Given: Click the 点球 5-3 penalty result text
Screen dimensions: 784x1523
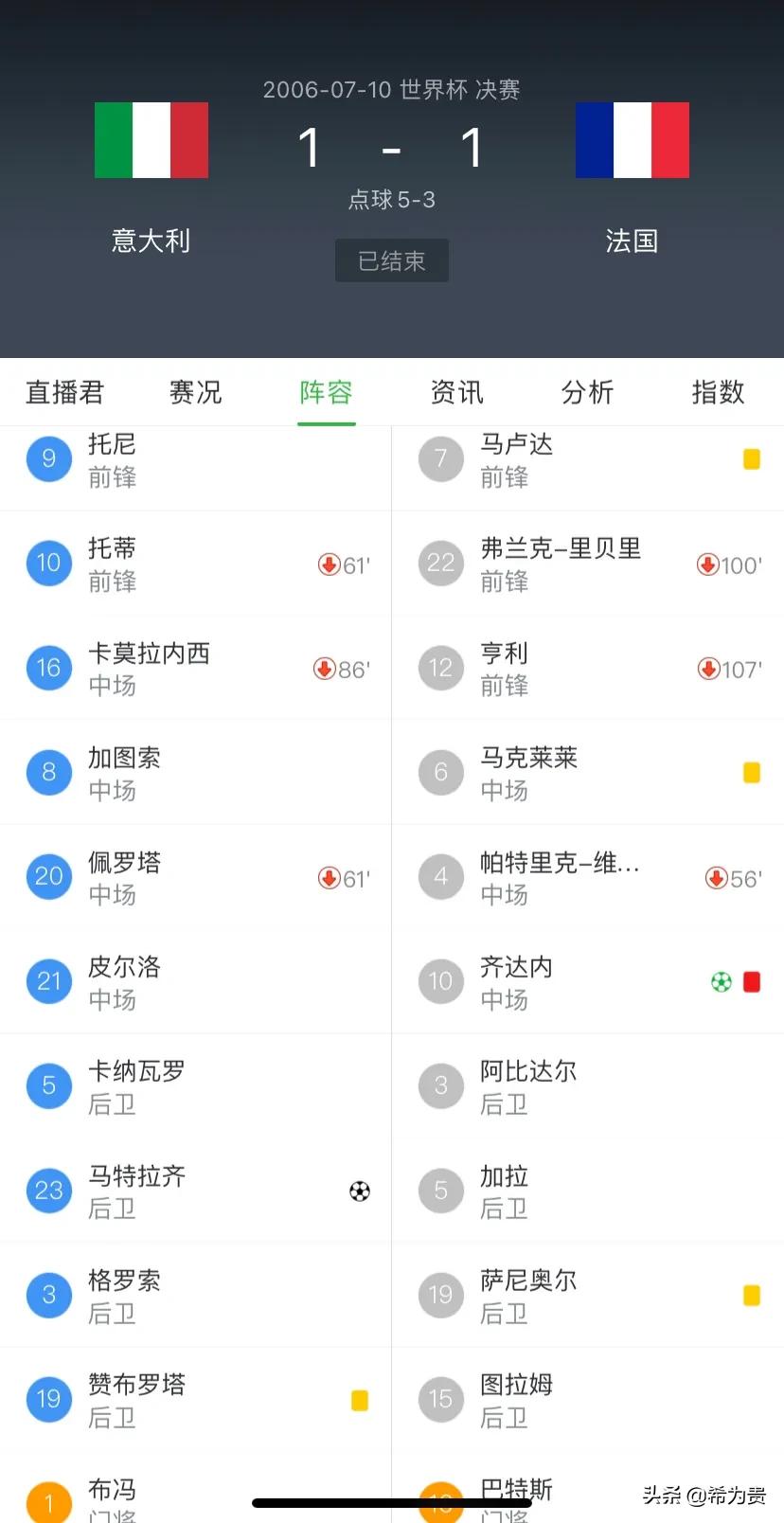Looking at the screenshot, I should pyautogui.click(x=391, y=199).
